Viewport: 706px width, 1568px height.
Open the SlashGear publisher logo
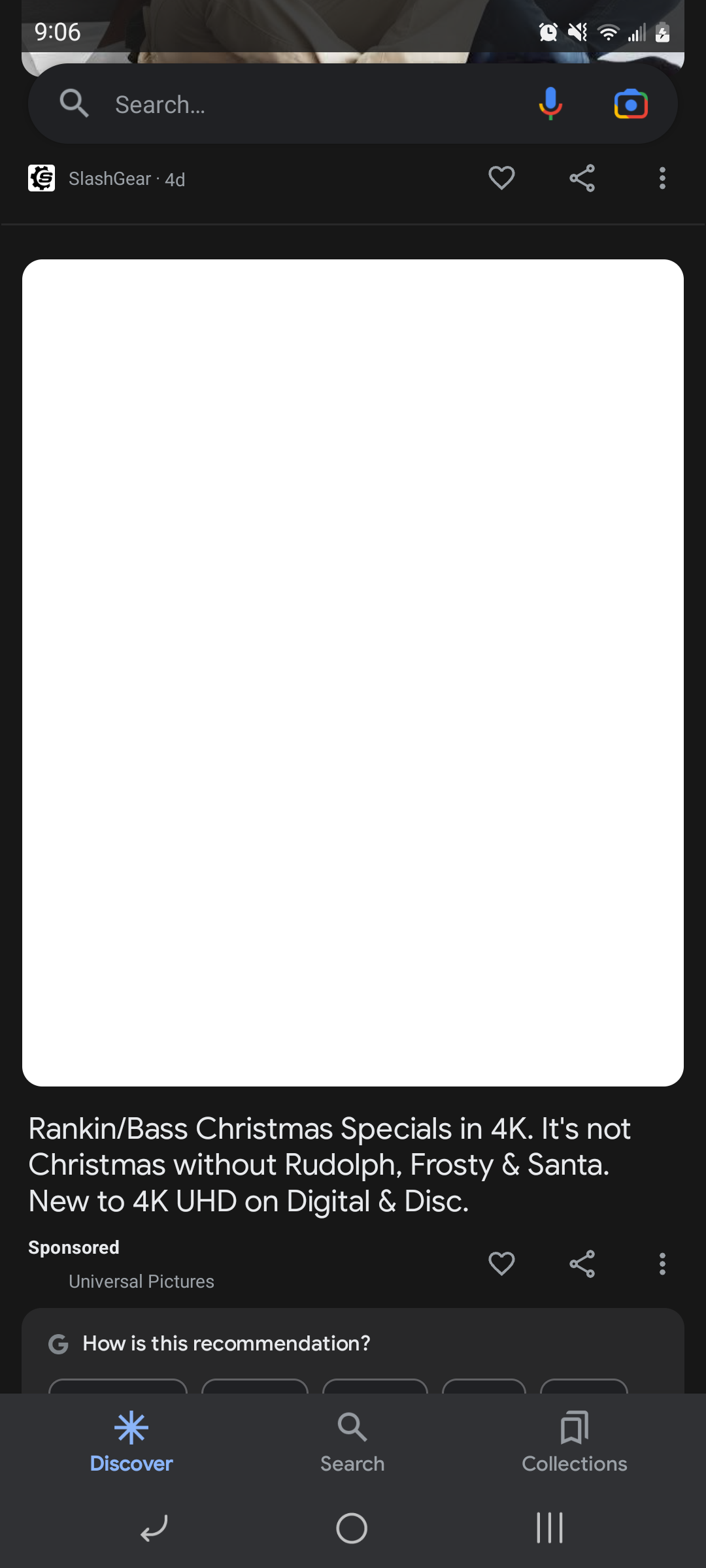[x=41, y=178]
